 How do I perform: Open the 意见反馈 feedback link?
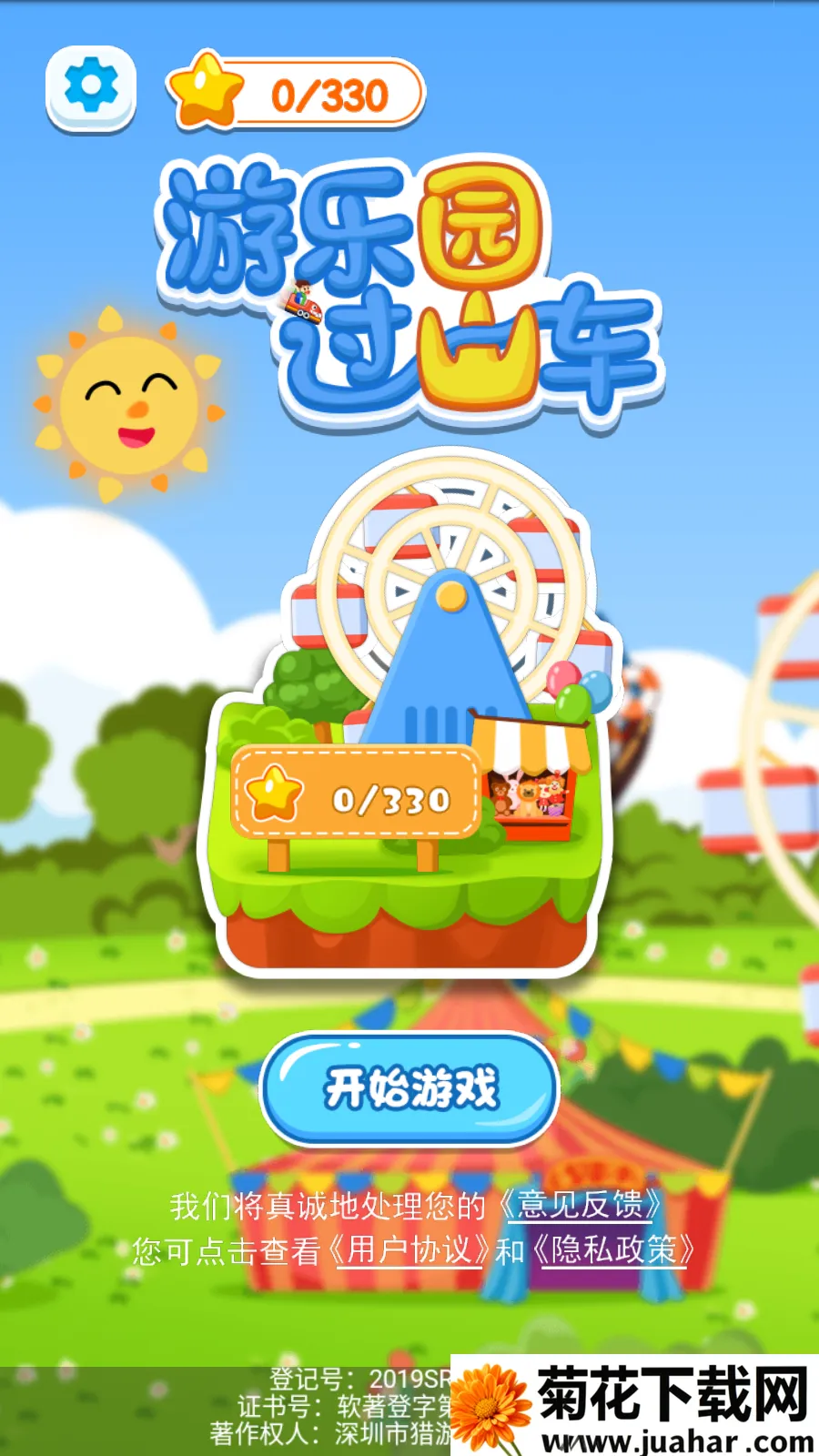pos(580,1205)
